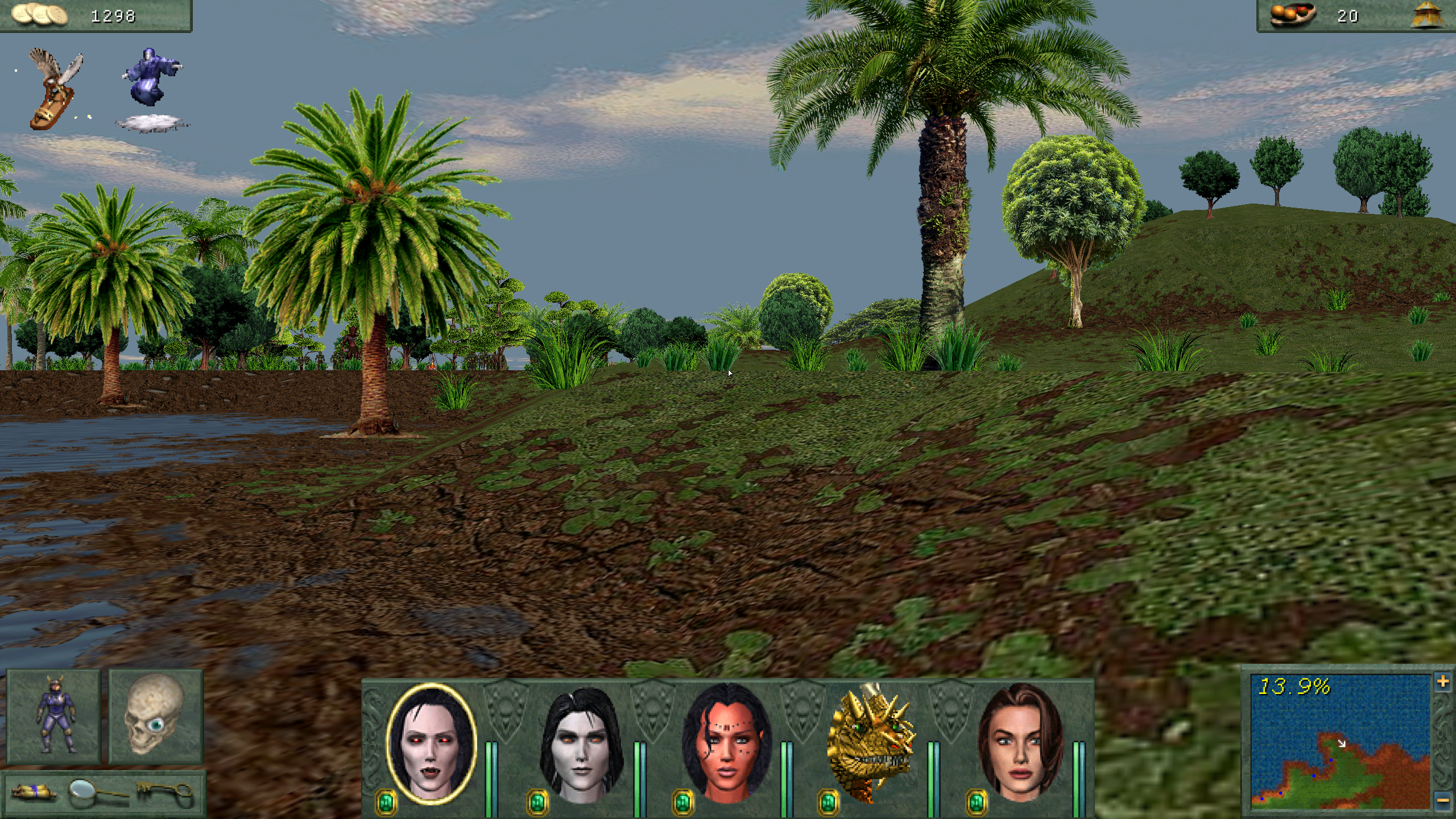This screenshot has width=1456, height=819.
Task: Tap the magnifying glass icon
Action: pyautogui.click(x=97, y=793)
